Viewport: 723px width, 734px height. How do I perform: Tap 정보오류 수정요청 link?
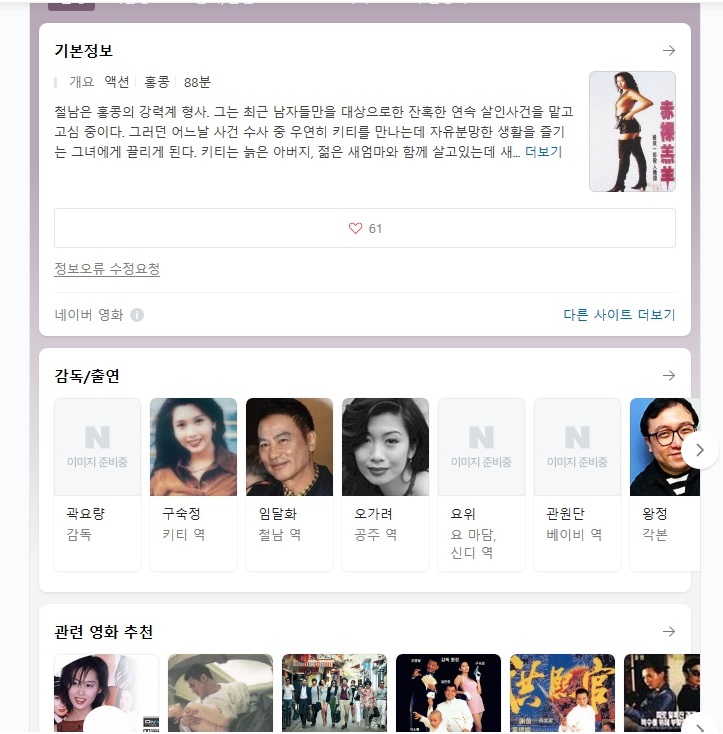(x=107, y=269)
